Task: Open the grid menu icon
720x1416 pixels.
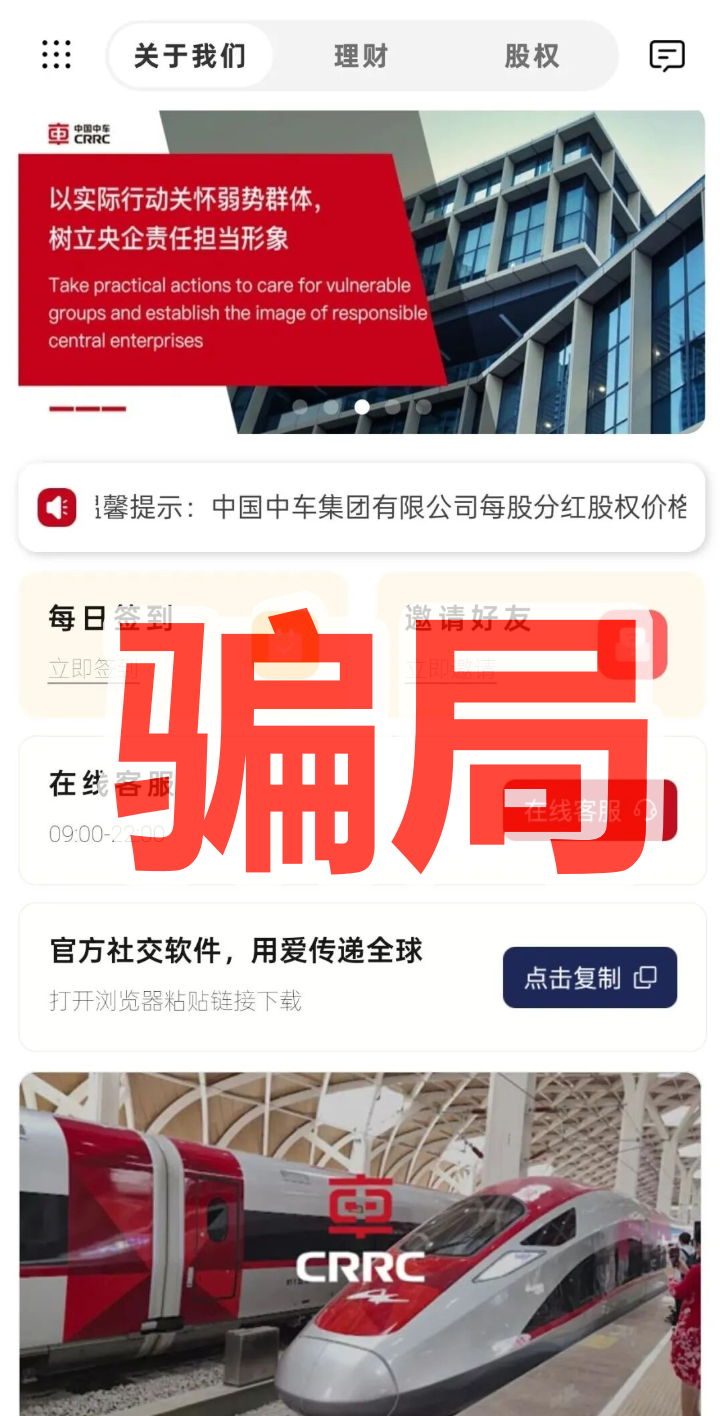Action: pyautogui.click(x=56, y=55)
